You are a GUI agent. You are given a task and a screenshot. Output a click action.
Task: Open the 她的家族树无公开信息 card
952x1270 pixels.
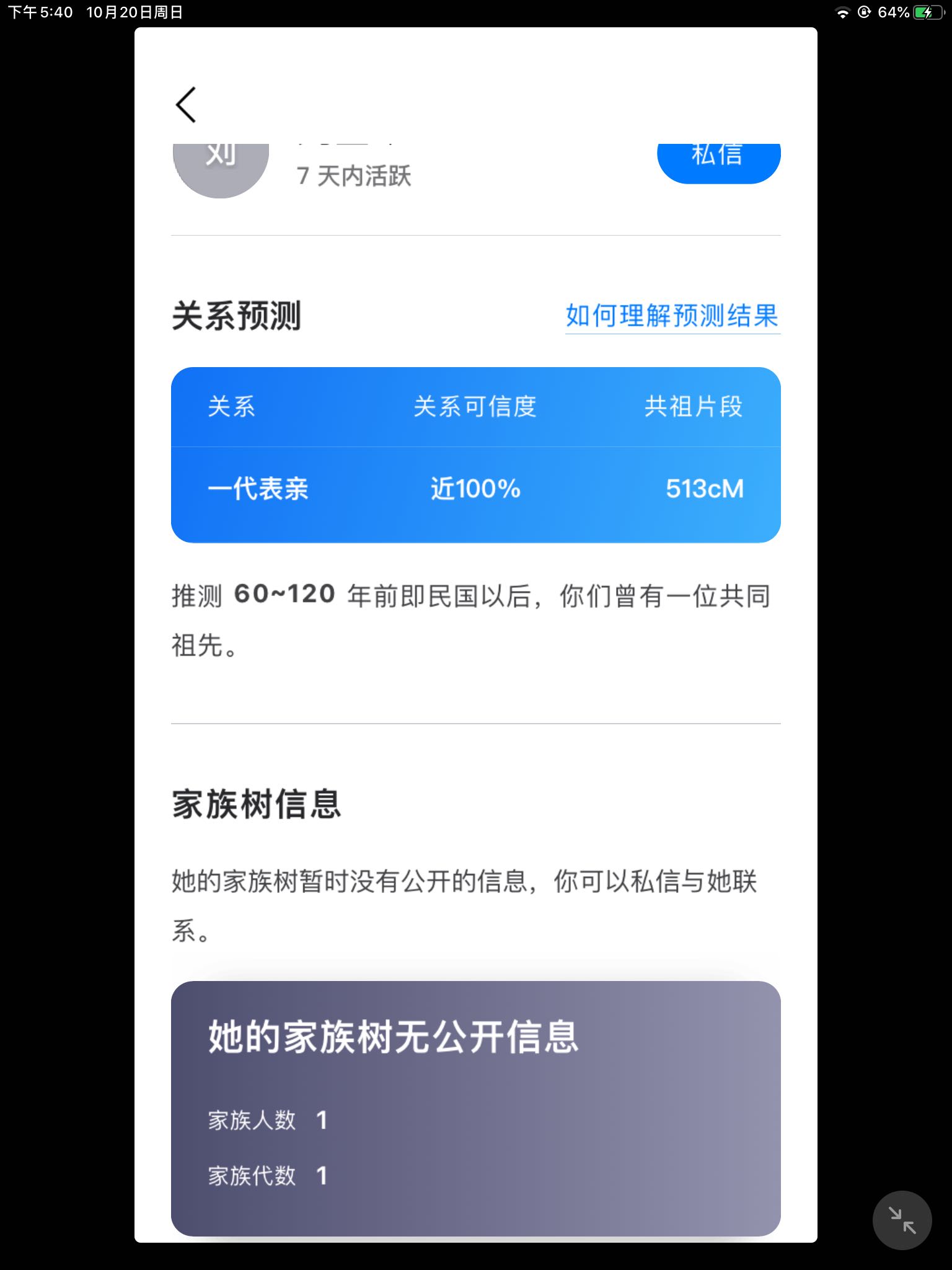point(475,1108)
